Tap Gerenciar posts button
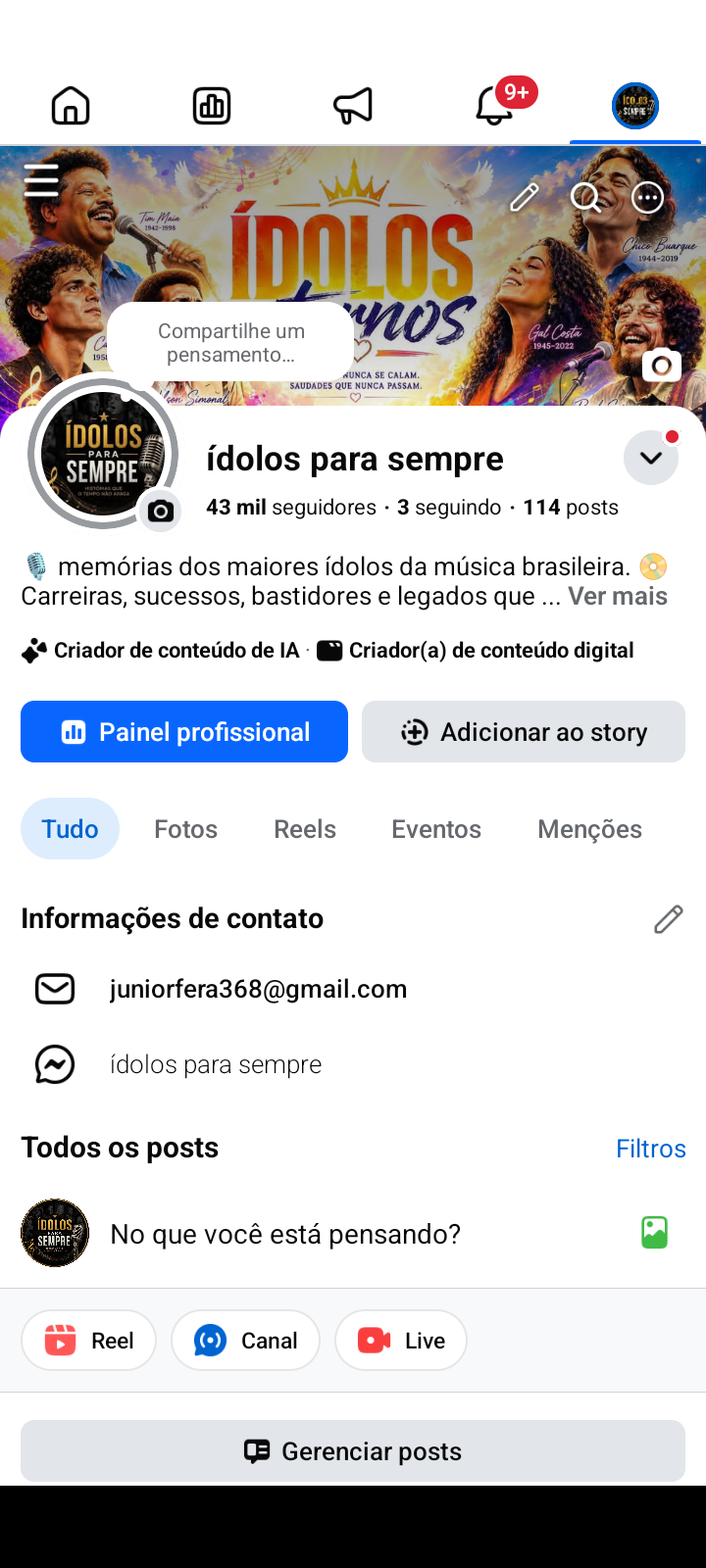Screen dimensions: 706x1568 pos(353,1451)
